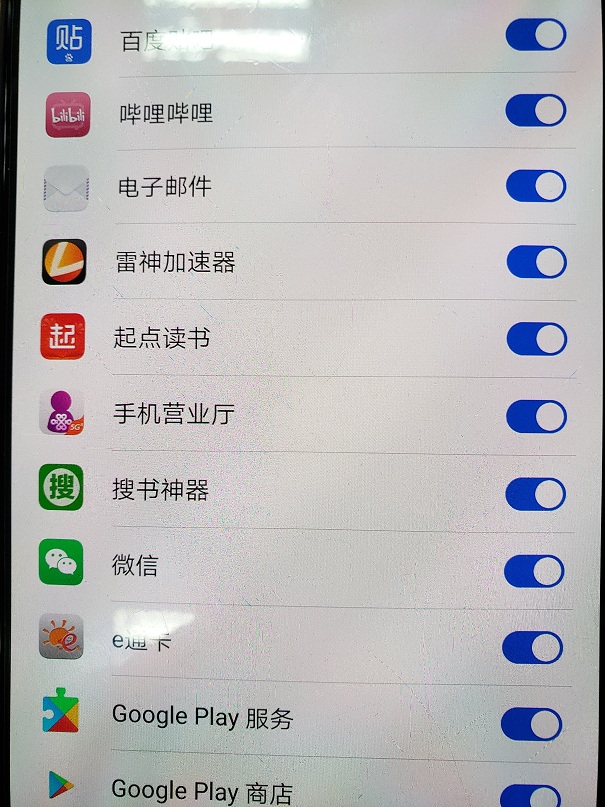Toggle off Google Play 服务
This screenshot has height=807, width=605.
[x=531, y=724]
